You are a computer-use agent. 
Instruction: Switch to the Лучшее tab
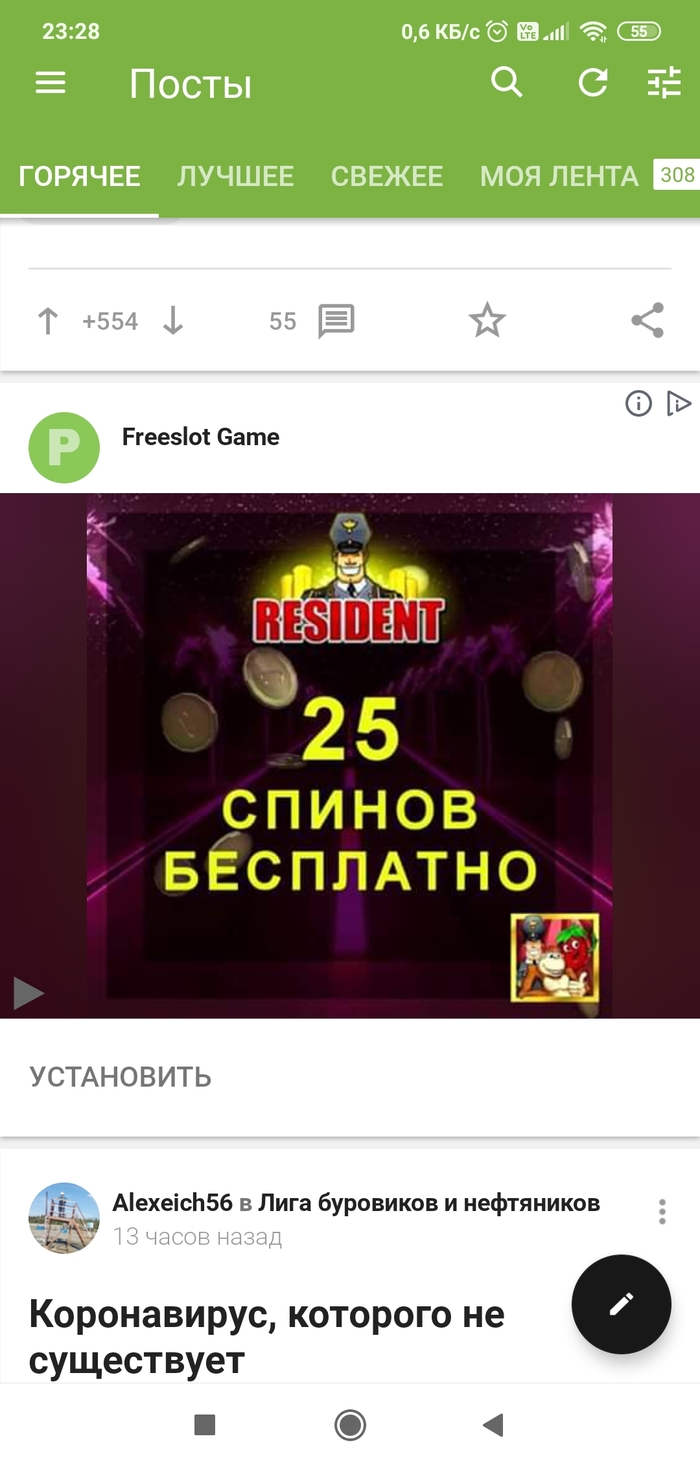tap(235, 177)
